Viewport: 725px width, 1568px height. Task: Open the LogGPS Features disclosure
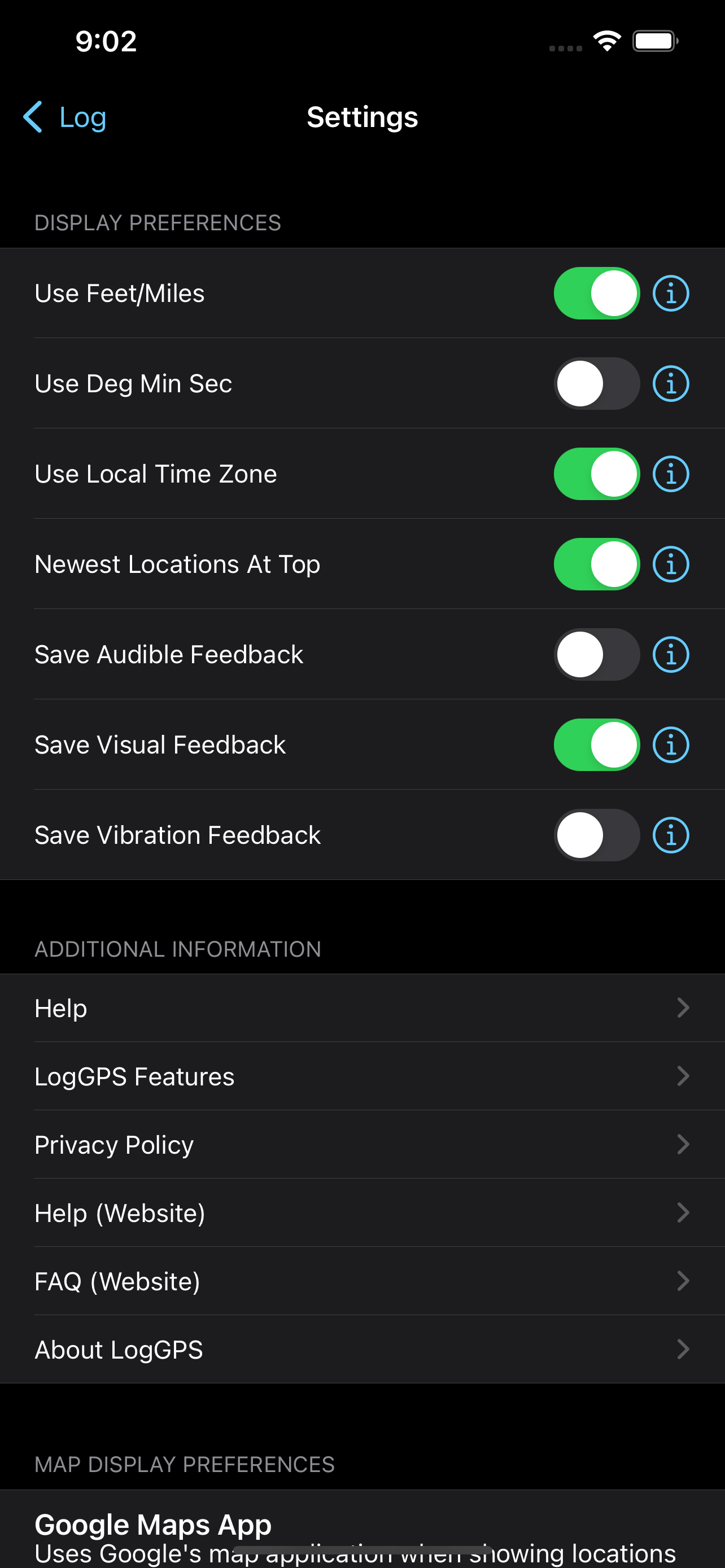pyautogui.click(x=362, y=1076)
